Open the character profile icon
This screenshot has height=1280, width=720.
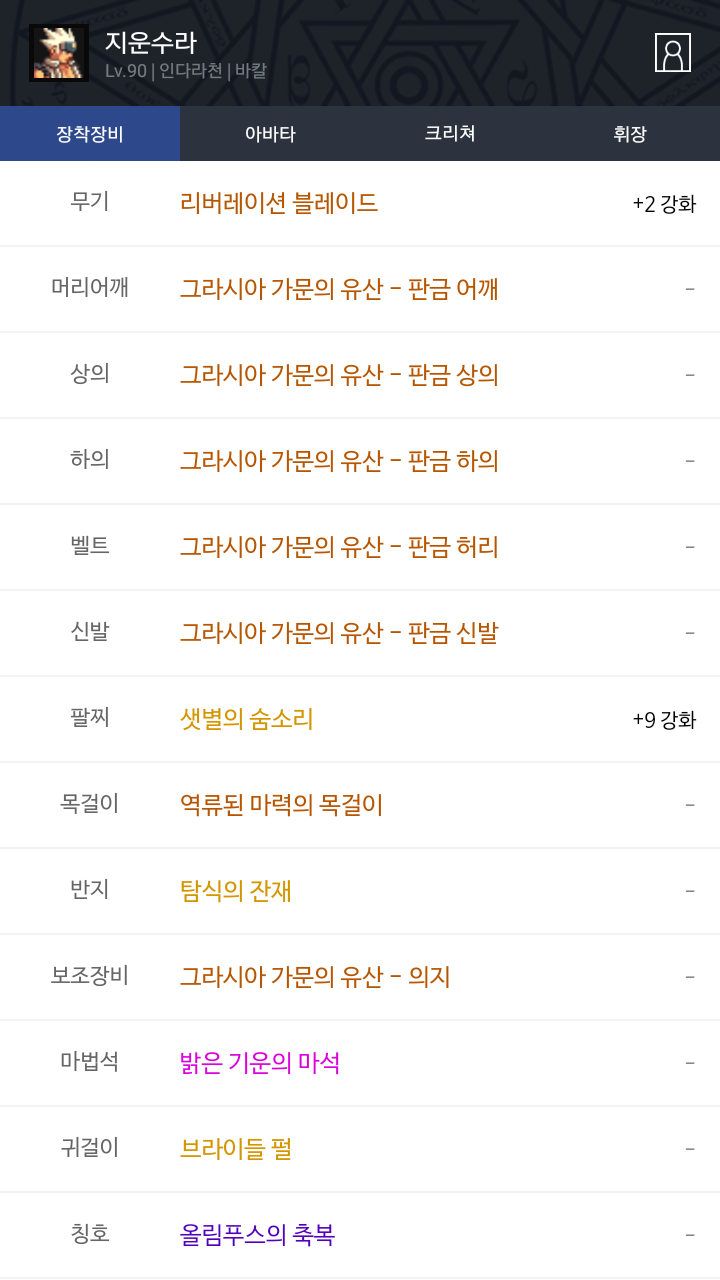[672, 53]
